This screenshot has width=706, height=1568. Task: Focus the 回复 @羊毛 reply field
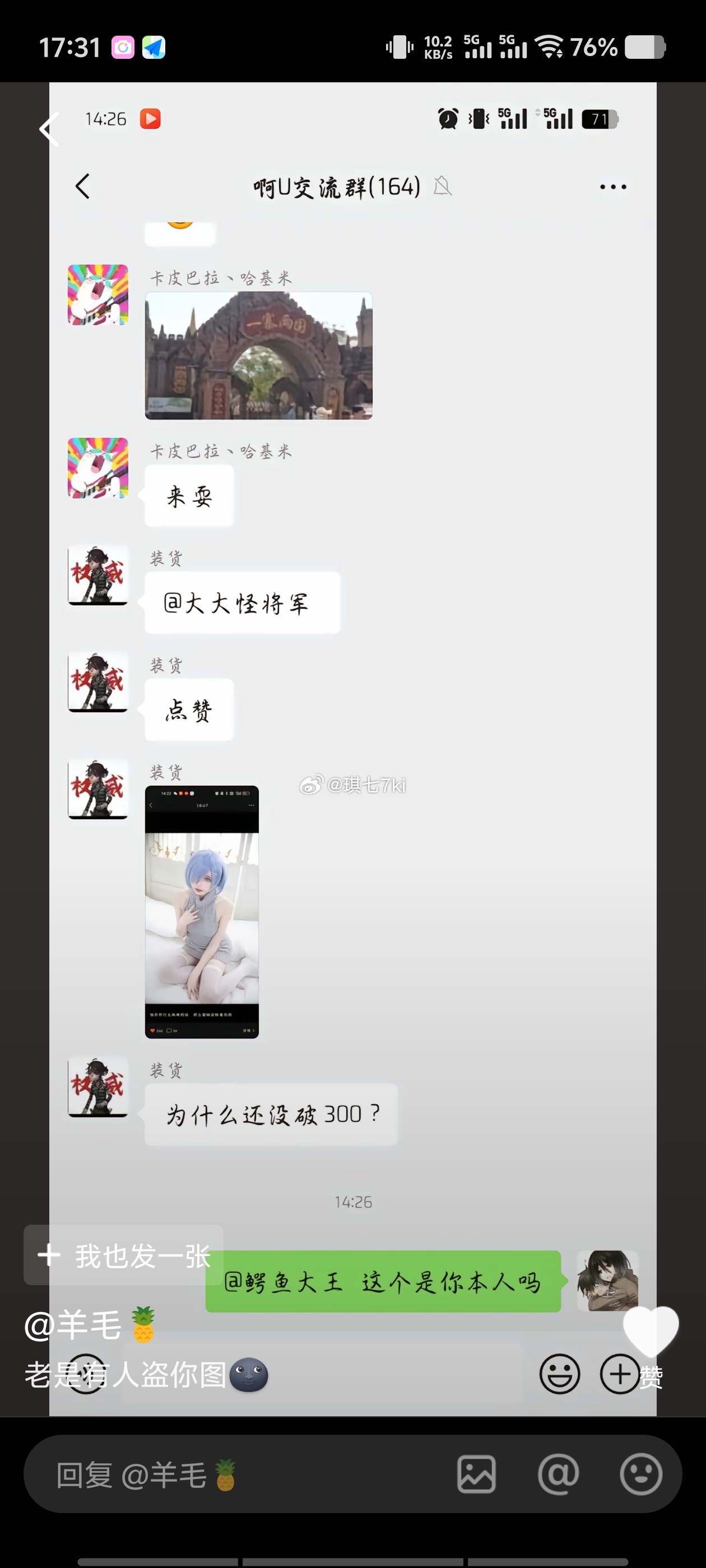244,1476
